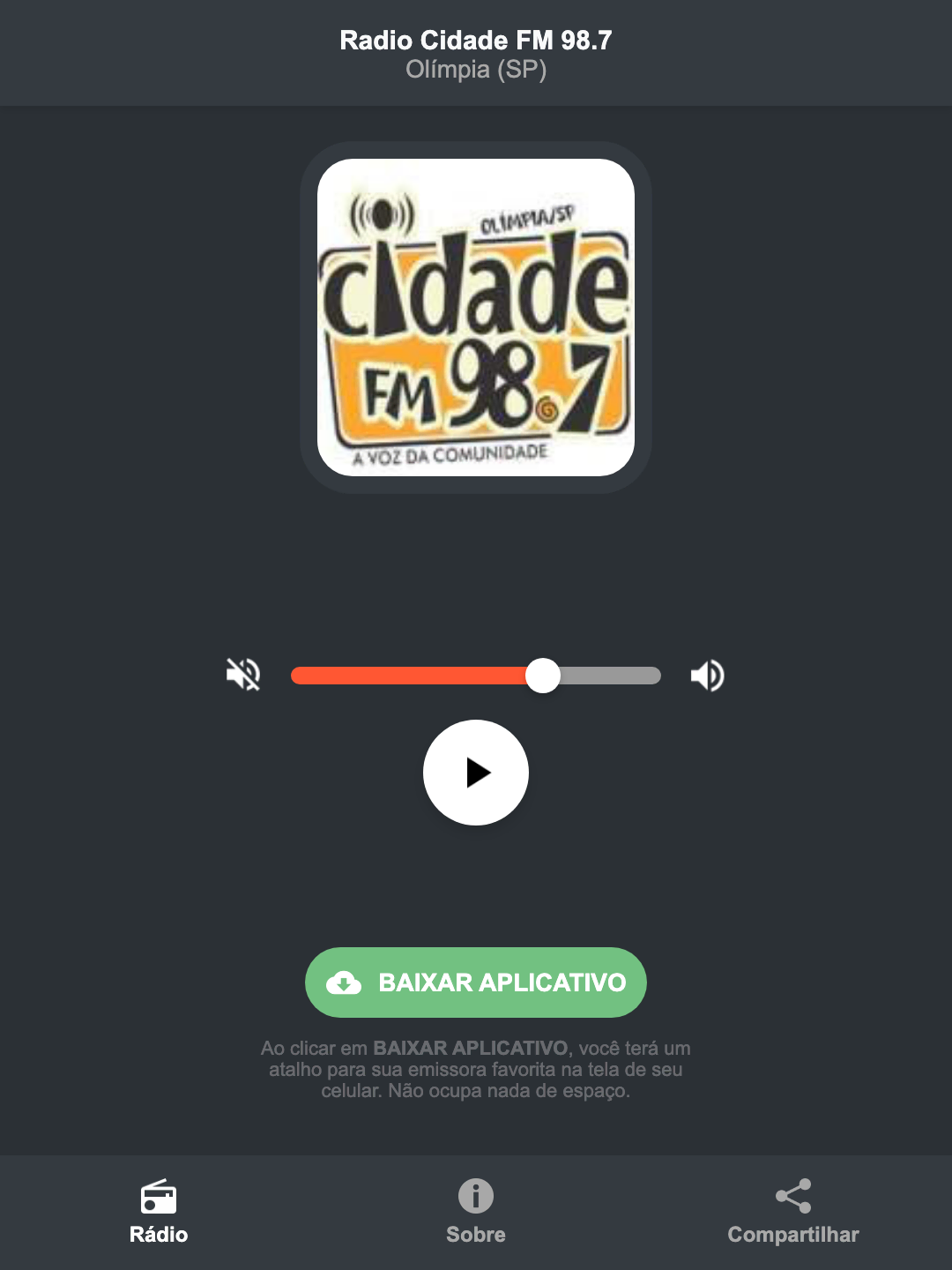Click the loud speaker icon to maximize volume
The height and width of the screenshot is (1270, 952).
click(x=707, y=675)
